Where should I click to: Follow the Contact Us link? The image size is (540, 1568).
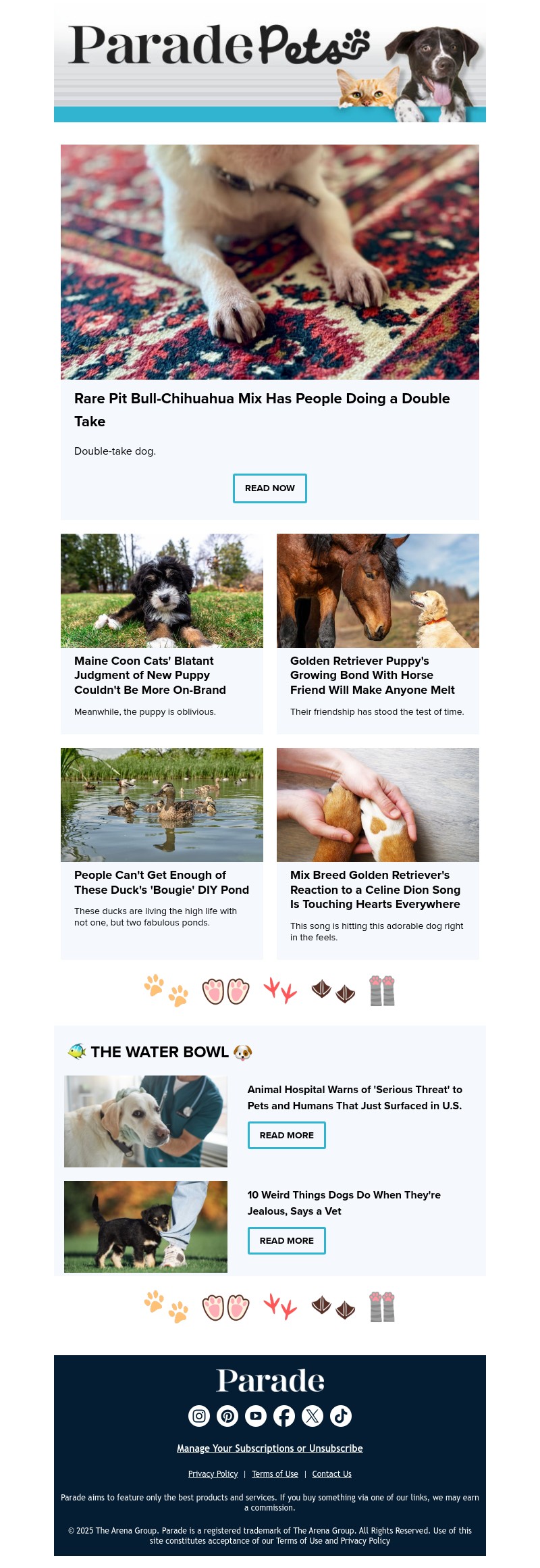pyautogui.click(x=331, y=1474)
